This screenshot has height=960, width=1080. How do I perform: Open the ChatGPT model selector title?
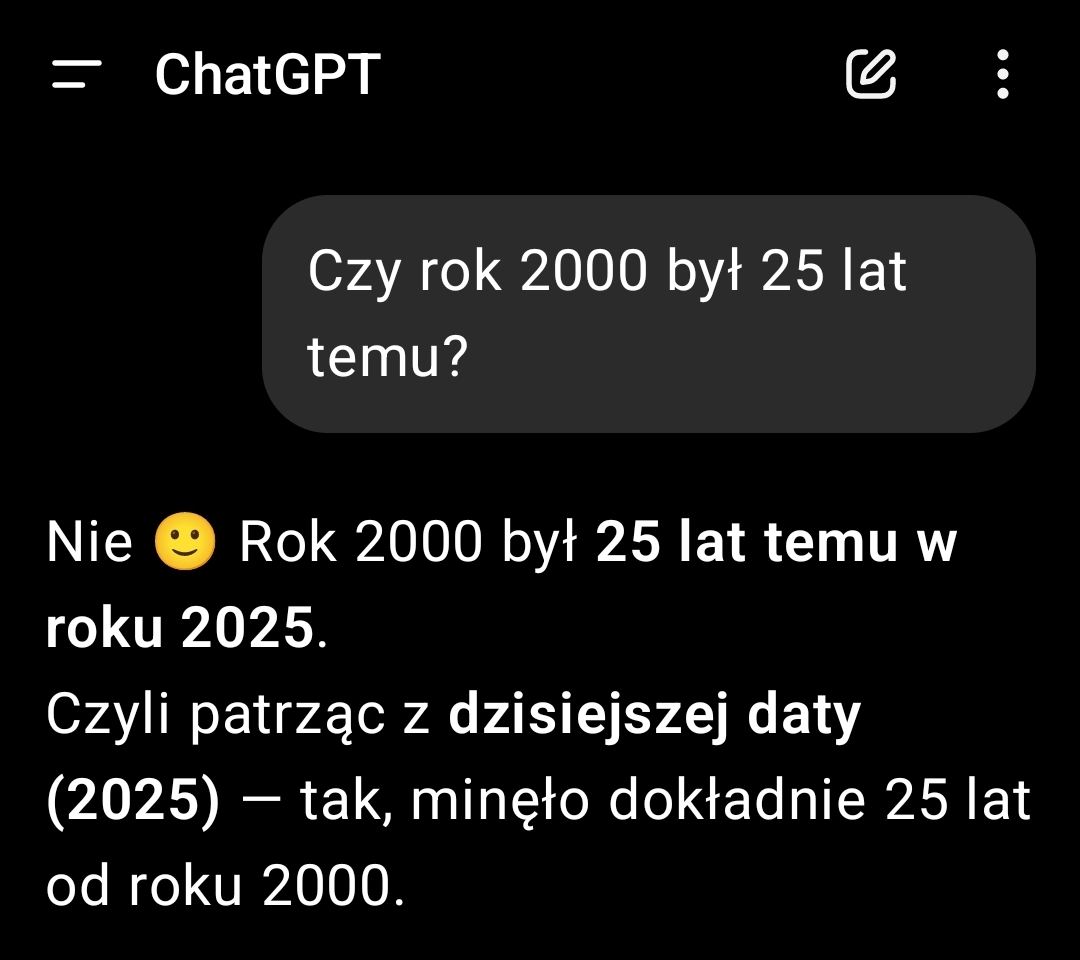point(267,75)
